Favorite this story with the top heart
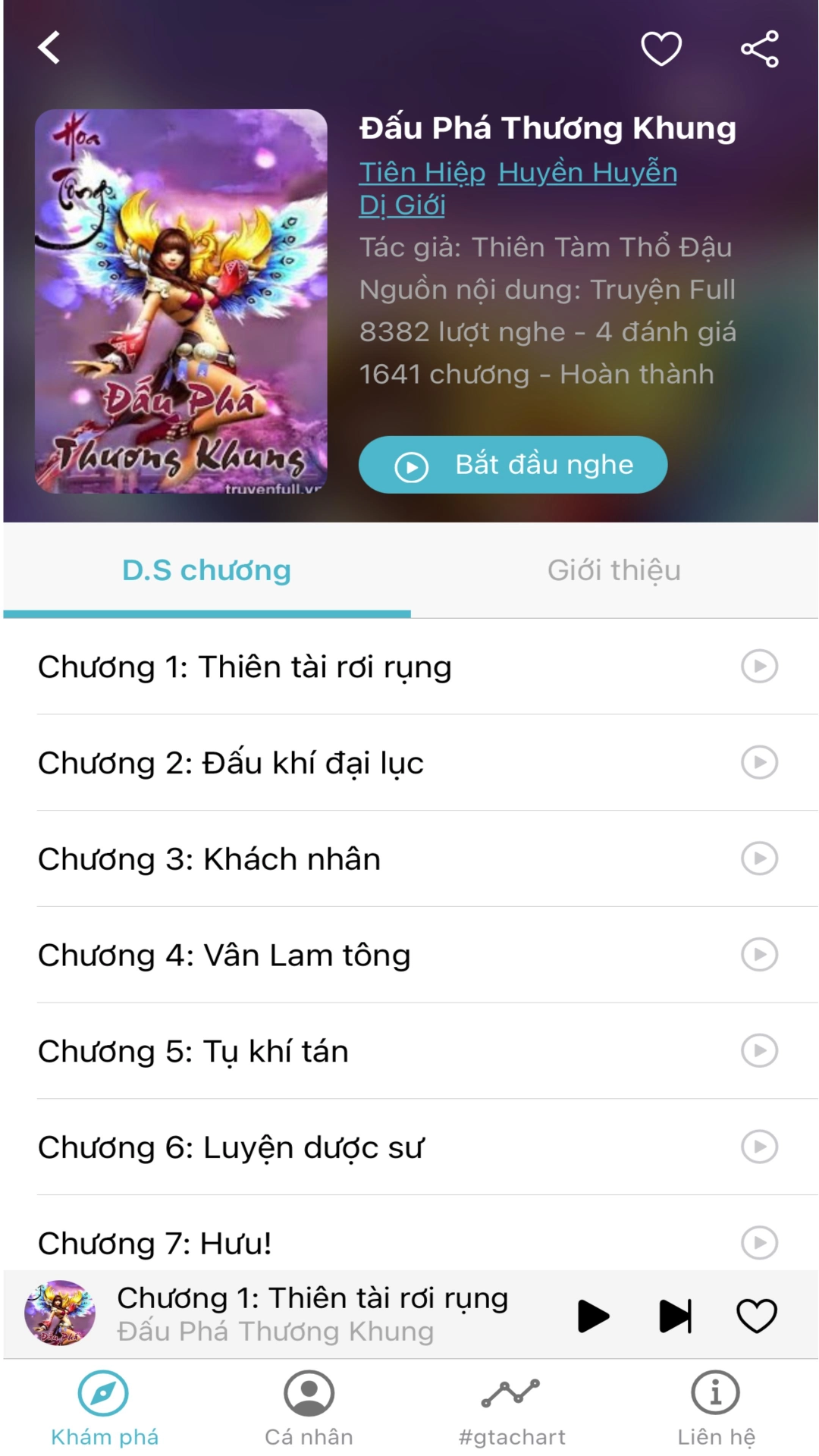 [661, 49]
